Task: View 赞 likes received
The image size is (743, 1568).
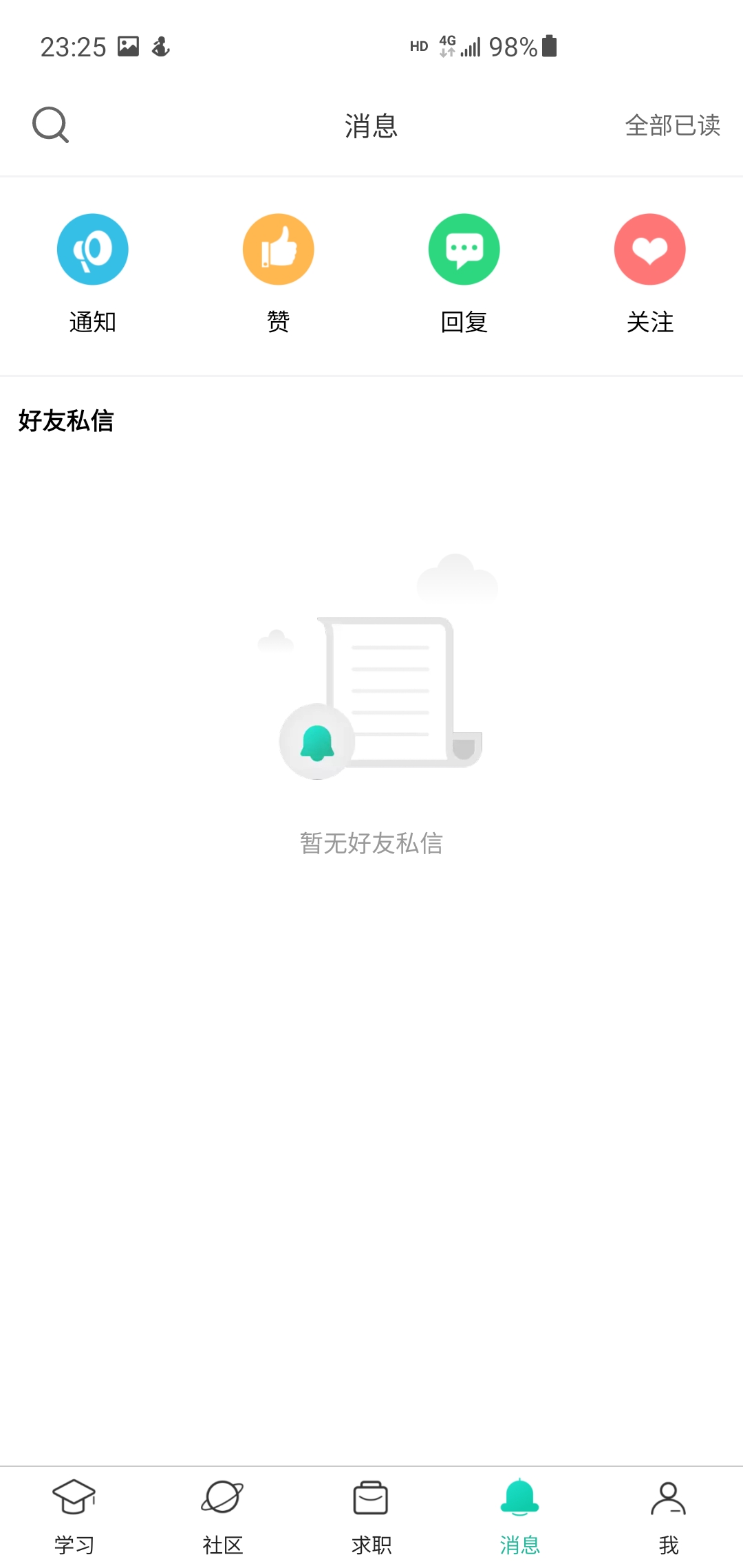Action: click(x=279, y=273)
